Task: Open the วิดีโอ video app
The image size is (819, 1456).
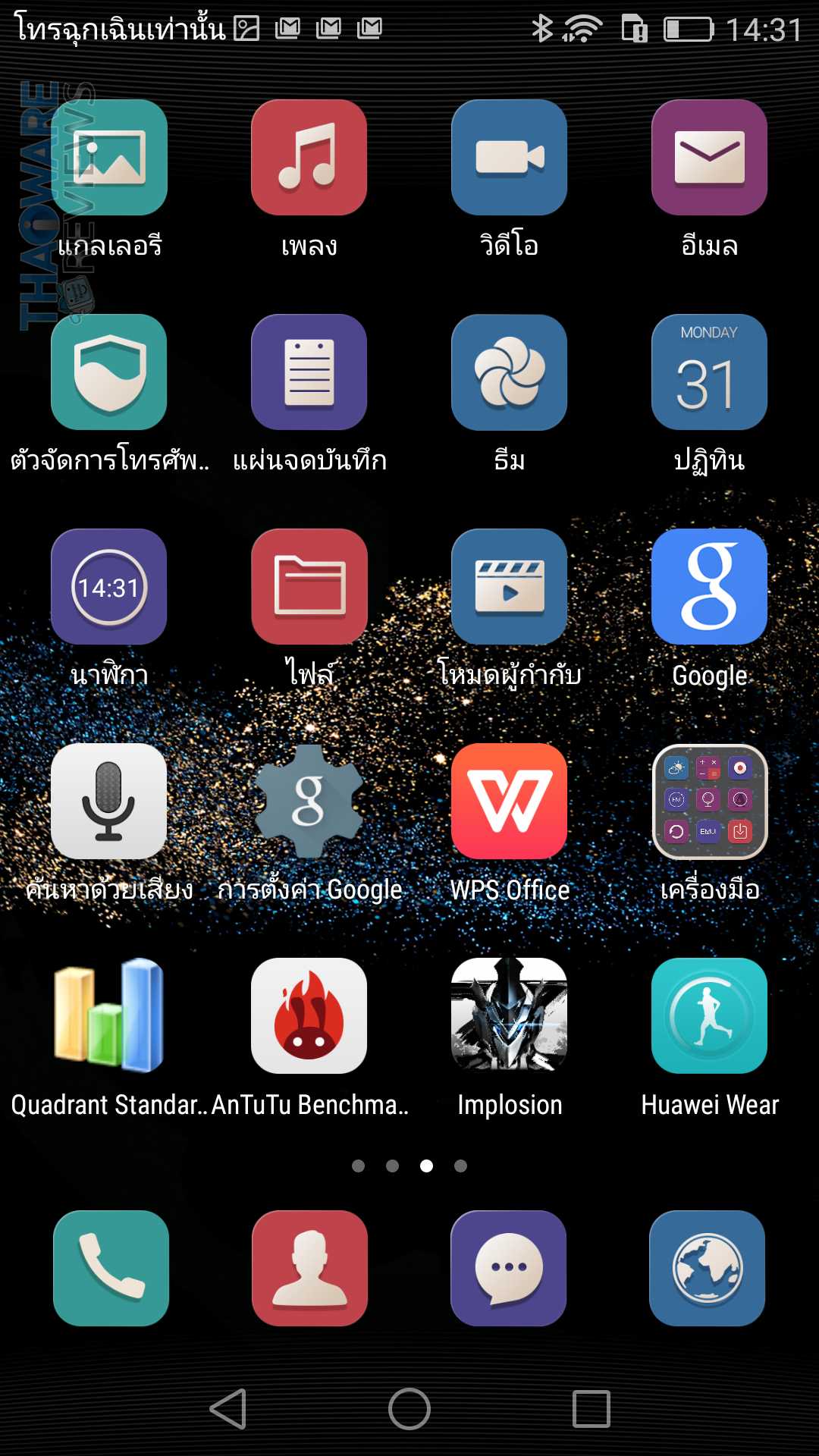Action: tap(509, 158)
